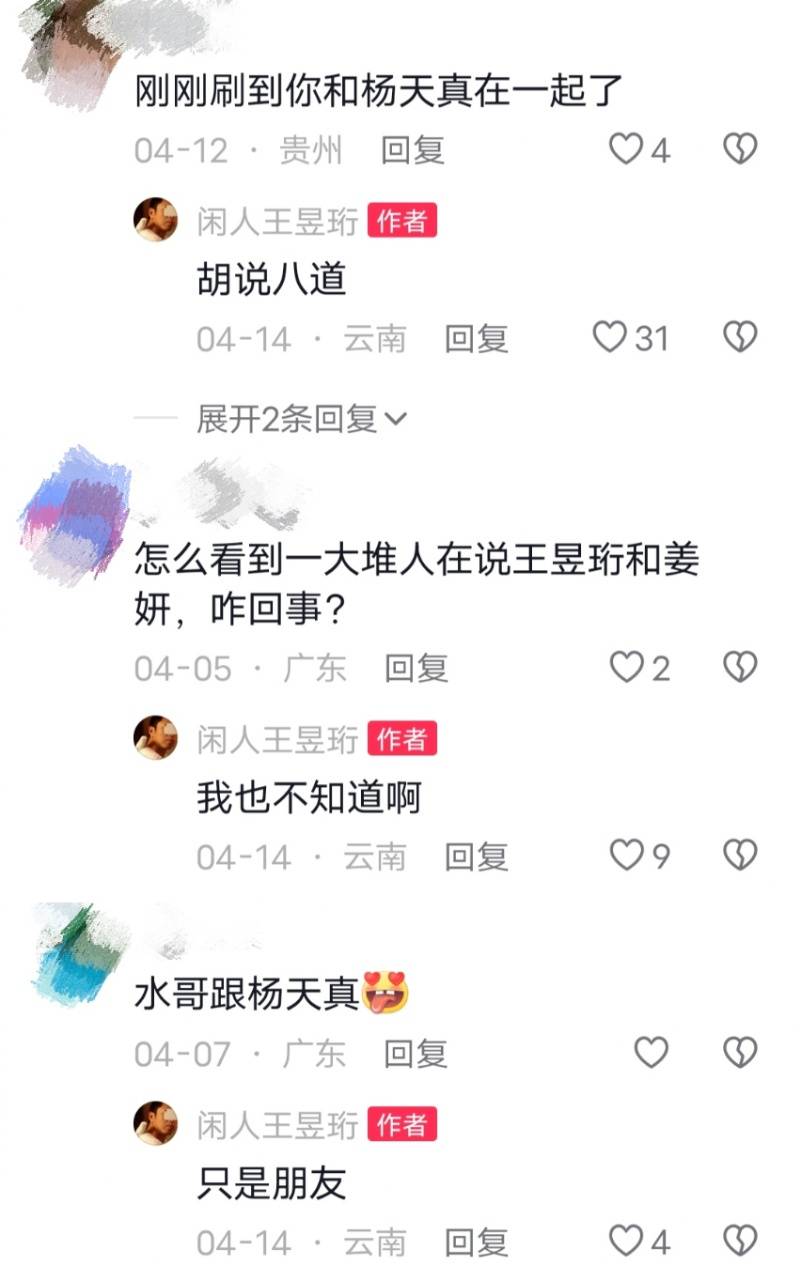Expand 展开2条回复 to view more replies
The height and width of the screenshot is (1280, 800).
[x=300, y=419]
